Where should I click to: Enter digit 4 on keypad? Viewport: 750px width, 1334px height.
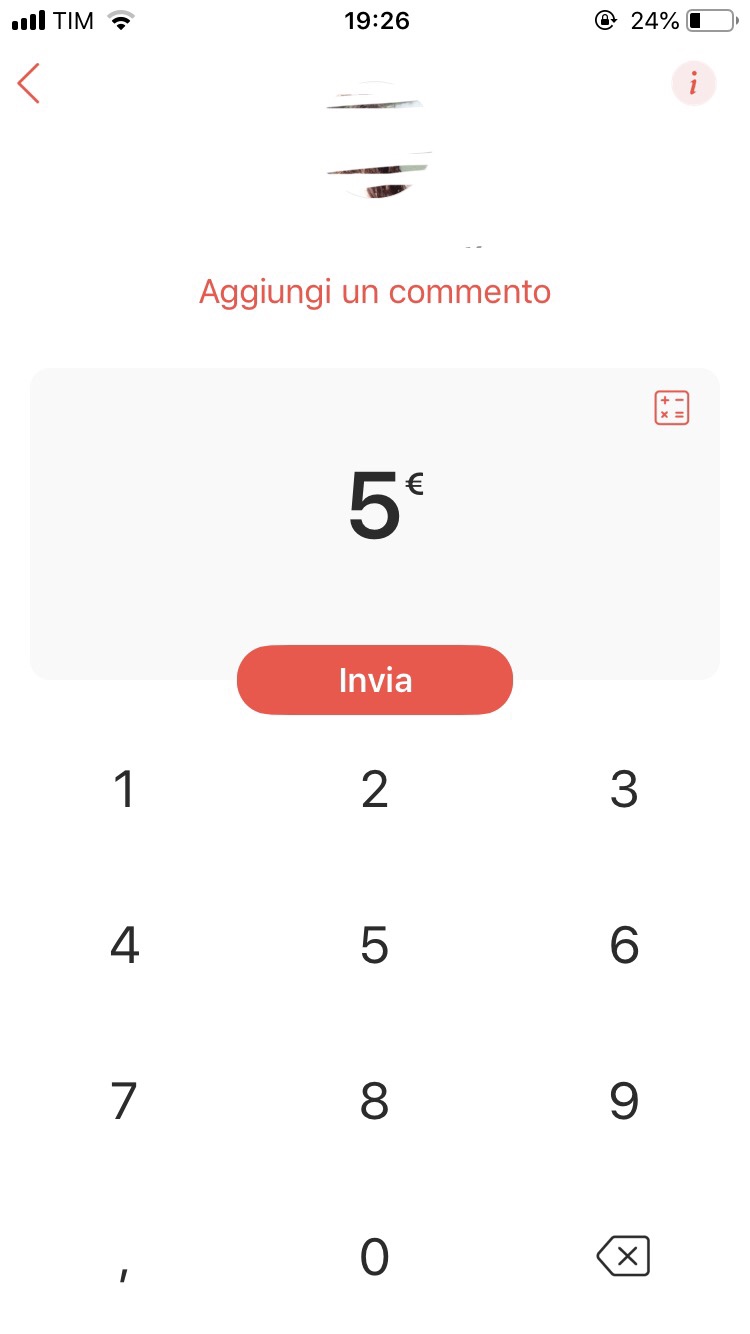124,945
